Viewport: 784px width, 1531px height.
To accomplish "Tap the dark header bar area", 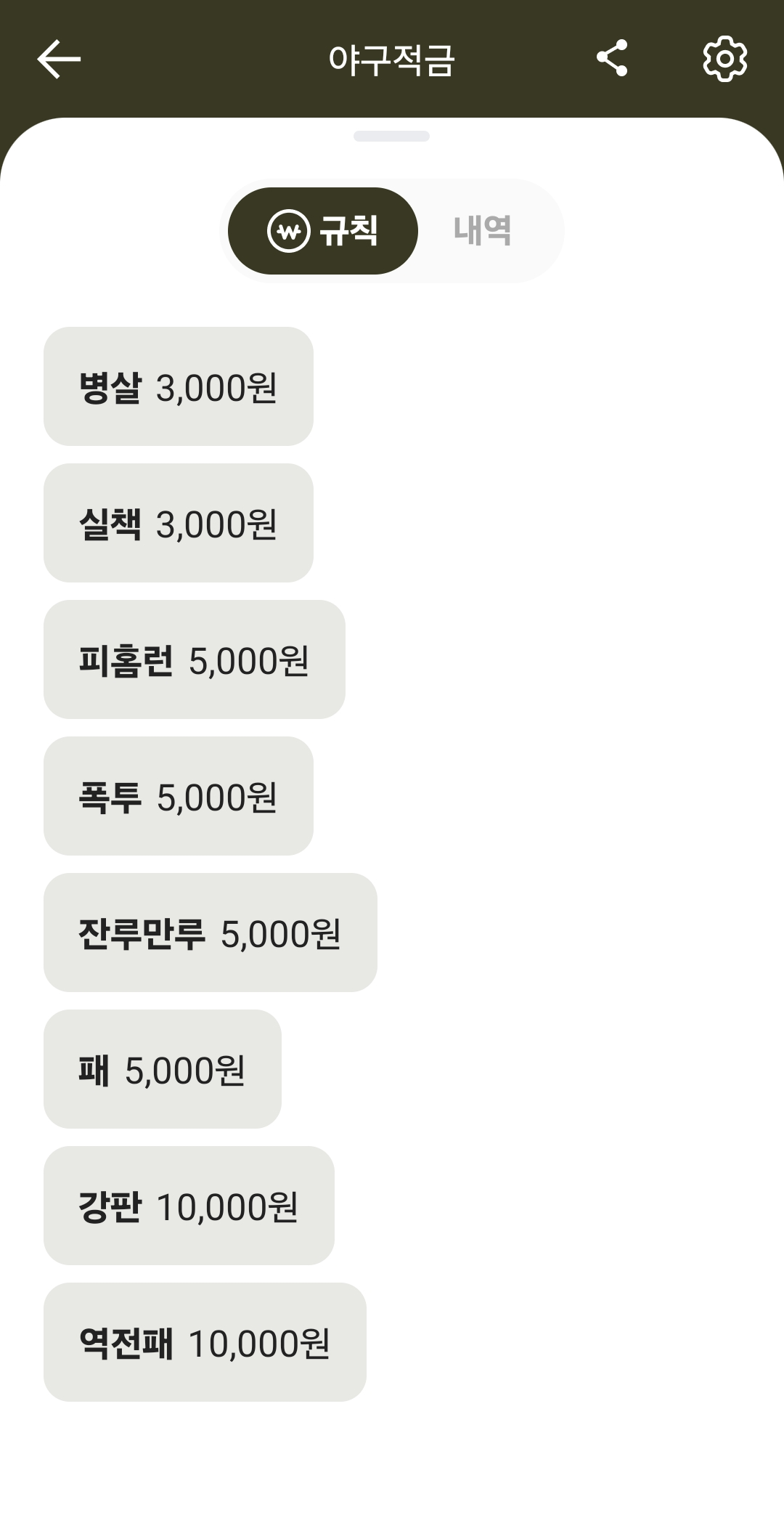I will click(x=218, y=60).
